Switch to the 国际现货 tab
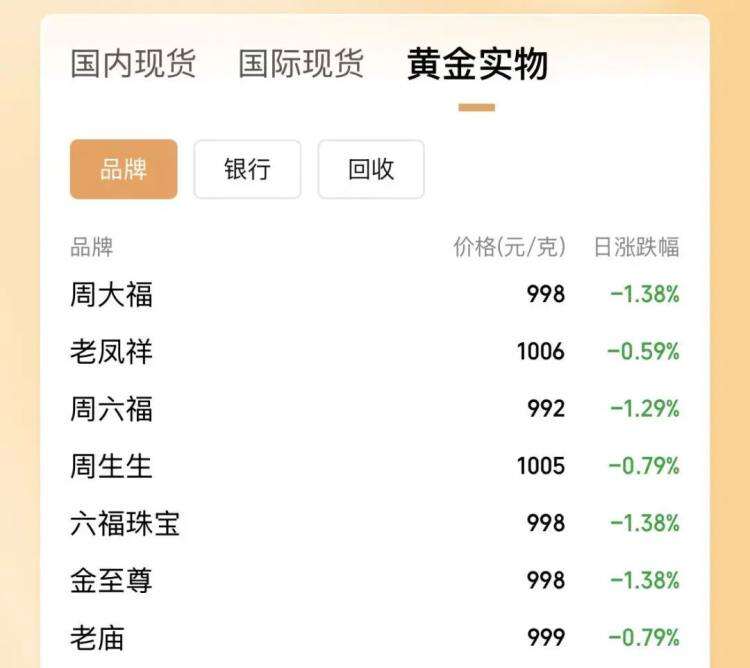750x668 pixels. coord(301,64)
